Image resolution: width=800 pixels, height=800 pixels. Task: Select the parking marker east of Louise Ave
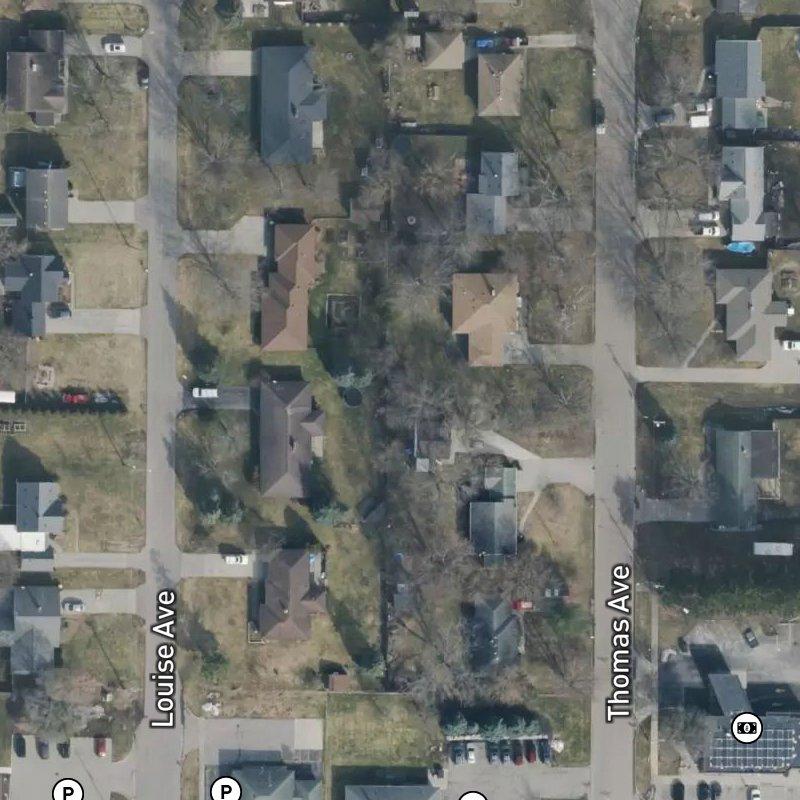tap(226, 791)
